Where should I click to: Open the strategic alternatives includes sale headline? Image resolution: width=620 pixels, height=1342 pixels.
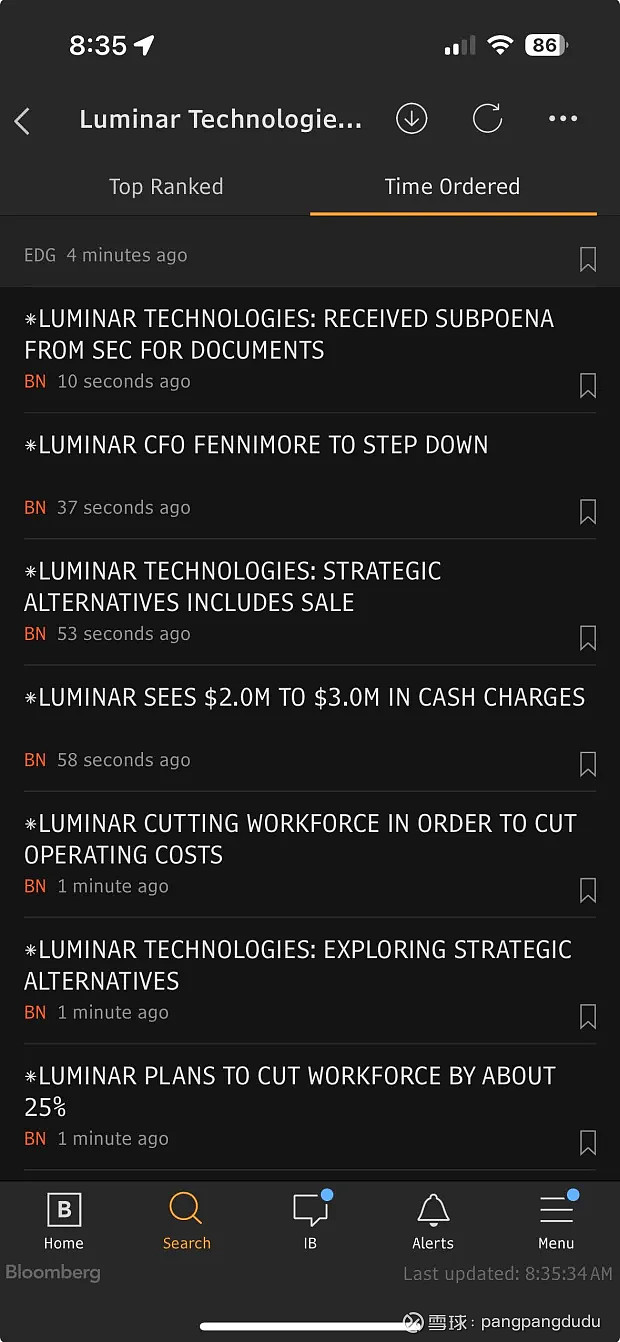tap(232, 586)
